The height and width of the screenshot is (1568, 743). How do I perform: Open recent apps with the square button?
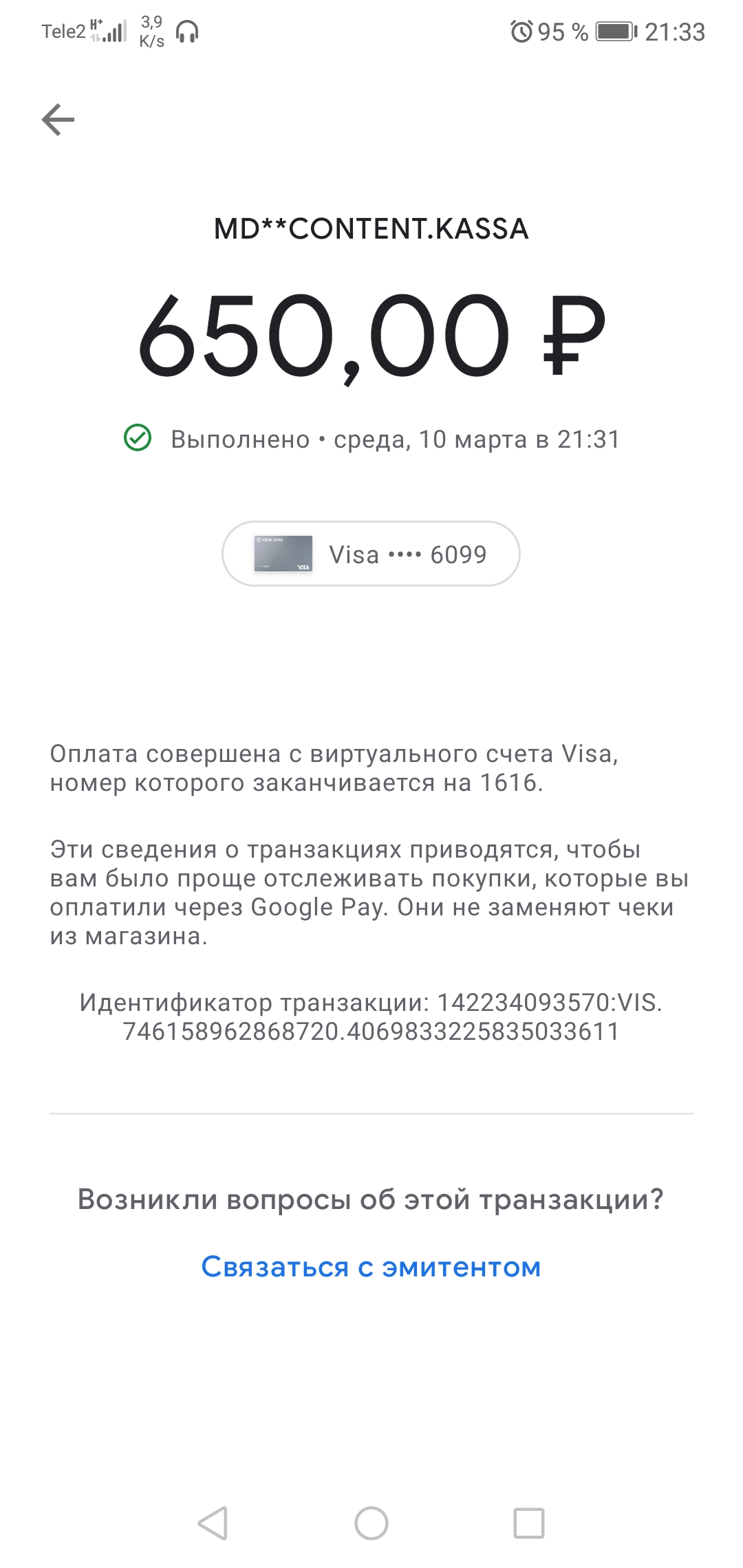529,1523
